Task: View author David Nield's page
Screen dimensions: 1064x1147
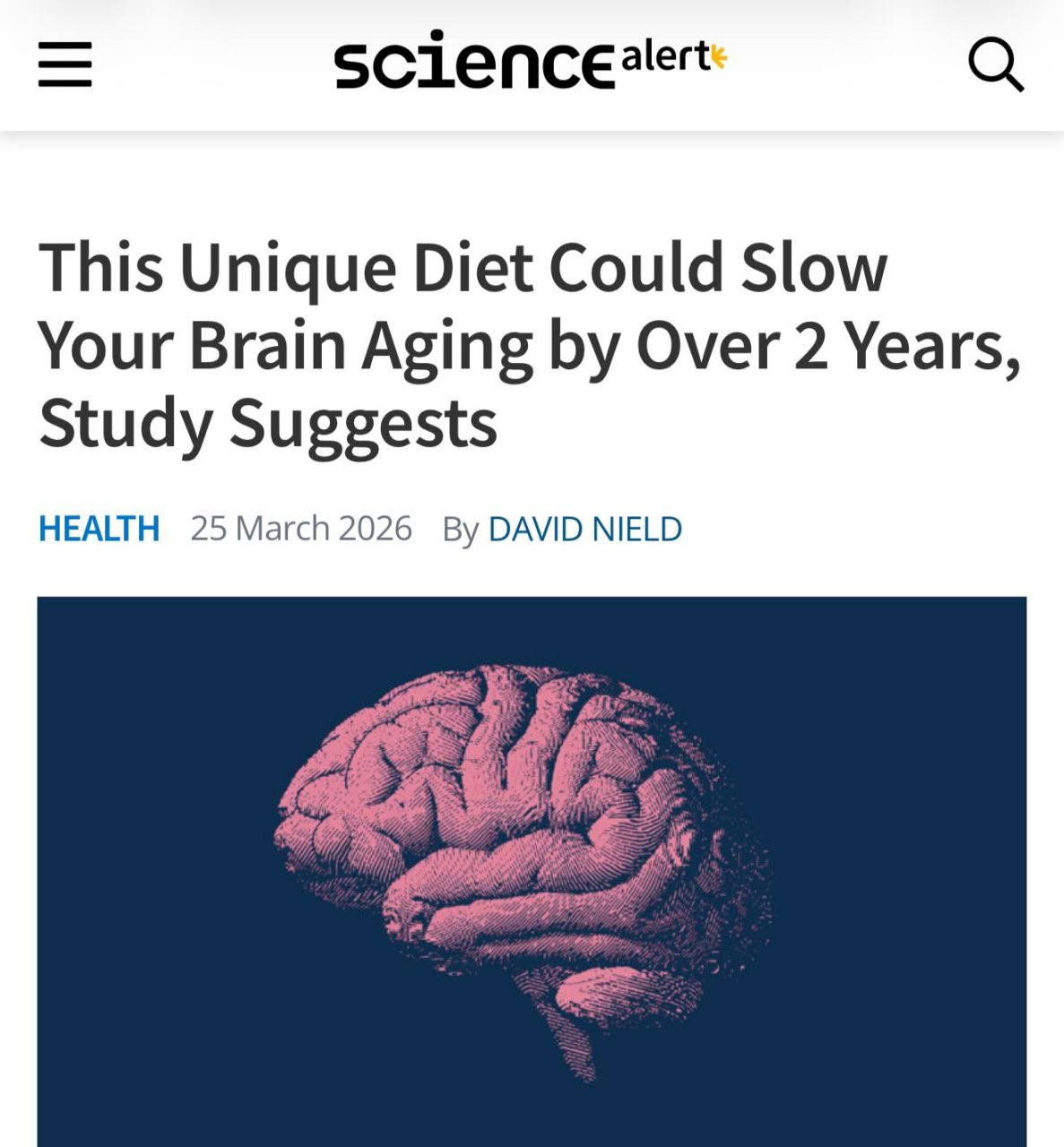Action: pos(584,529)
